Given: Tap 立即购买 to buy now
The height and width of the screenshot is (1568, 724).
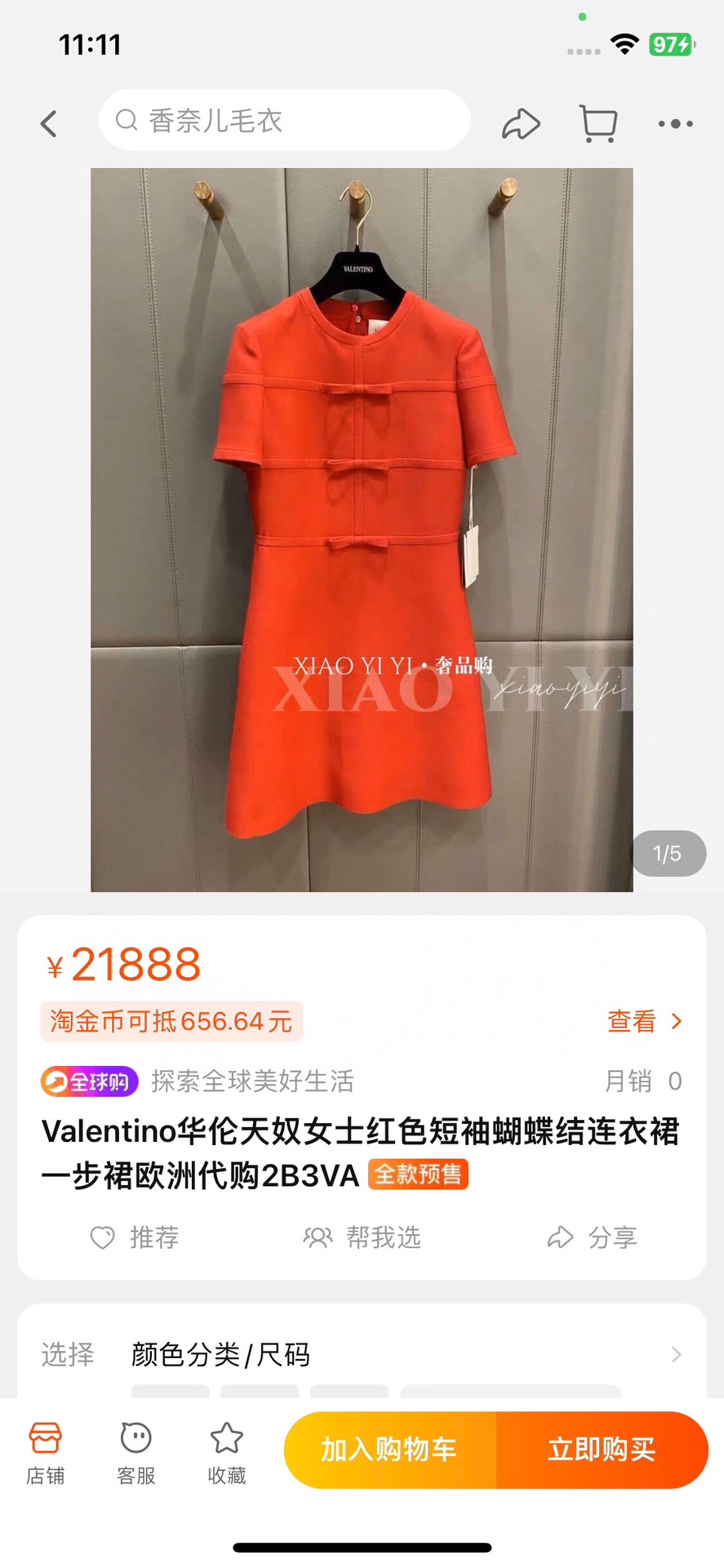Looking at the screenshot, I should 602,1450.
